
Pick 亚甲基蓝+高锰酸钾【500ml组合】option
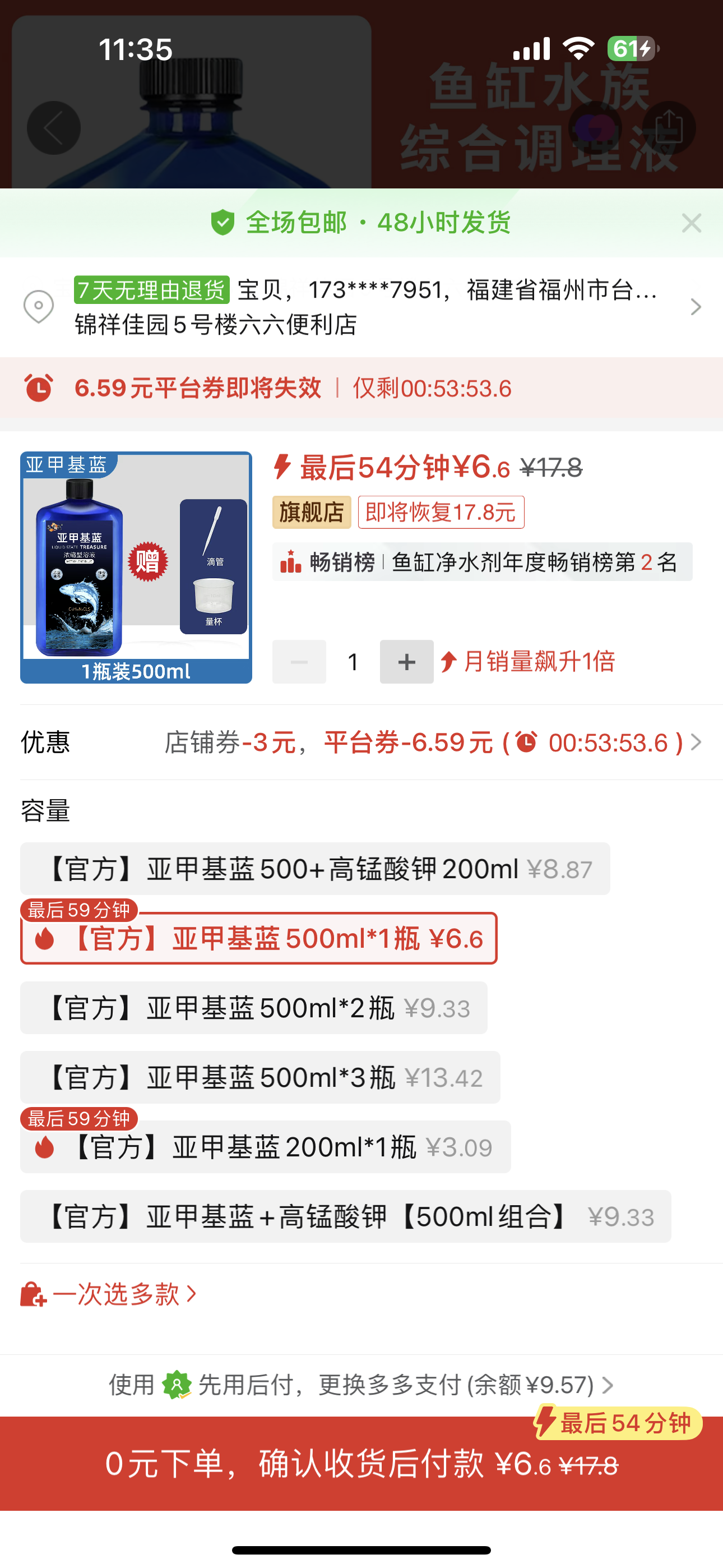(x=345, y=1217)
